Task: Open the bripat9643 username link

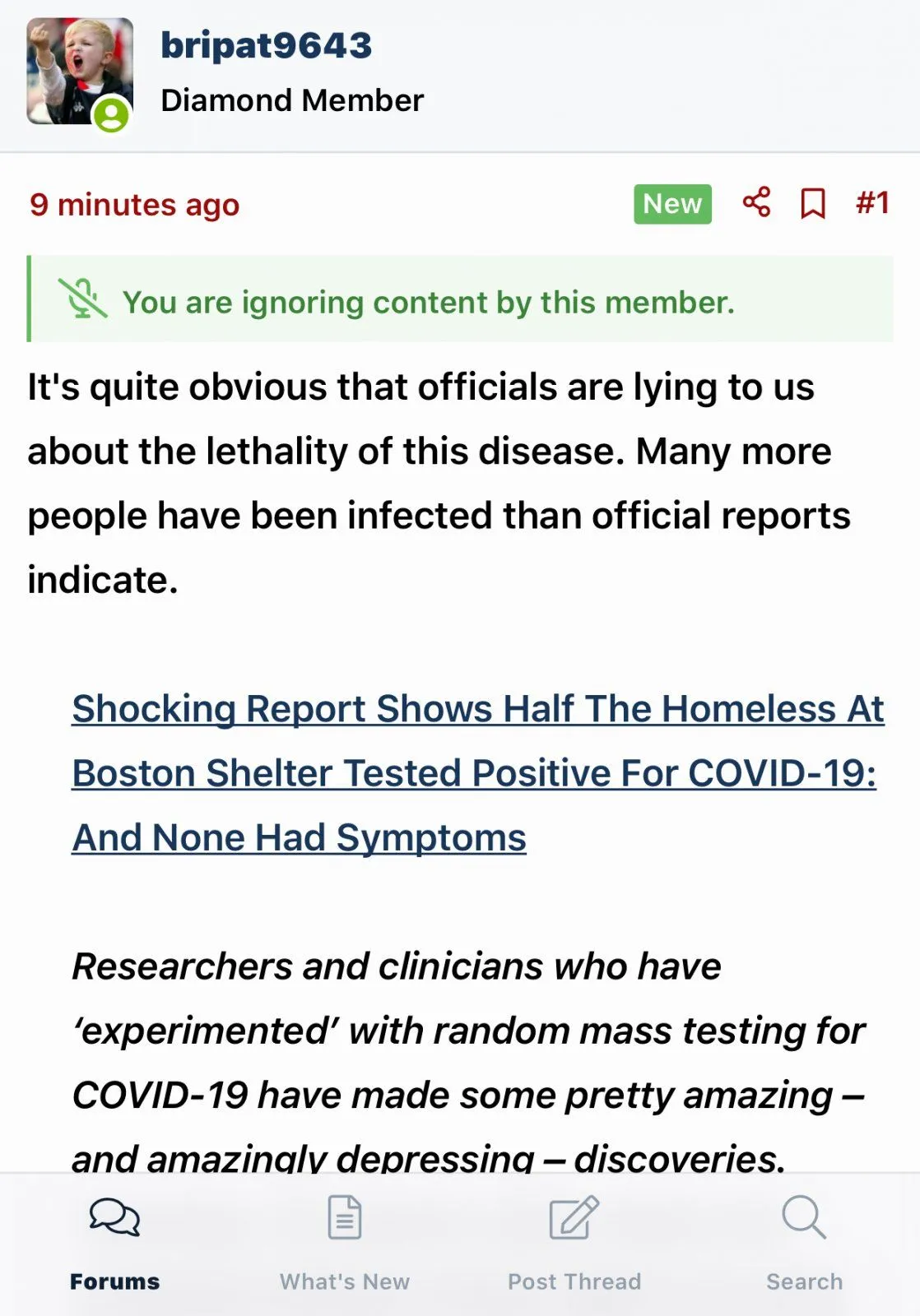Action: 266,45
